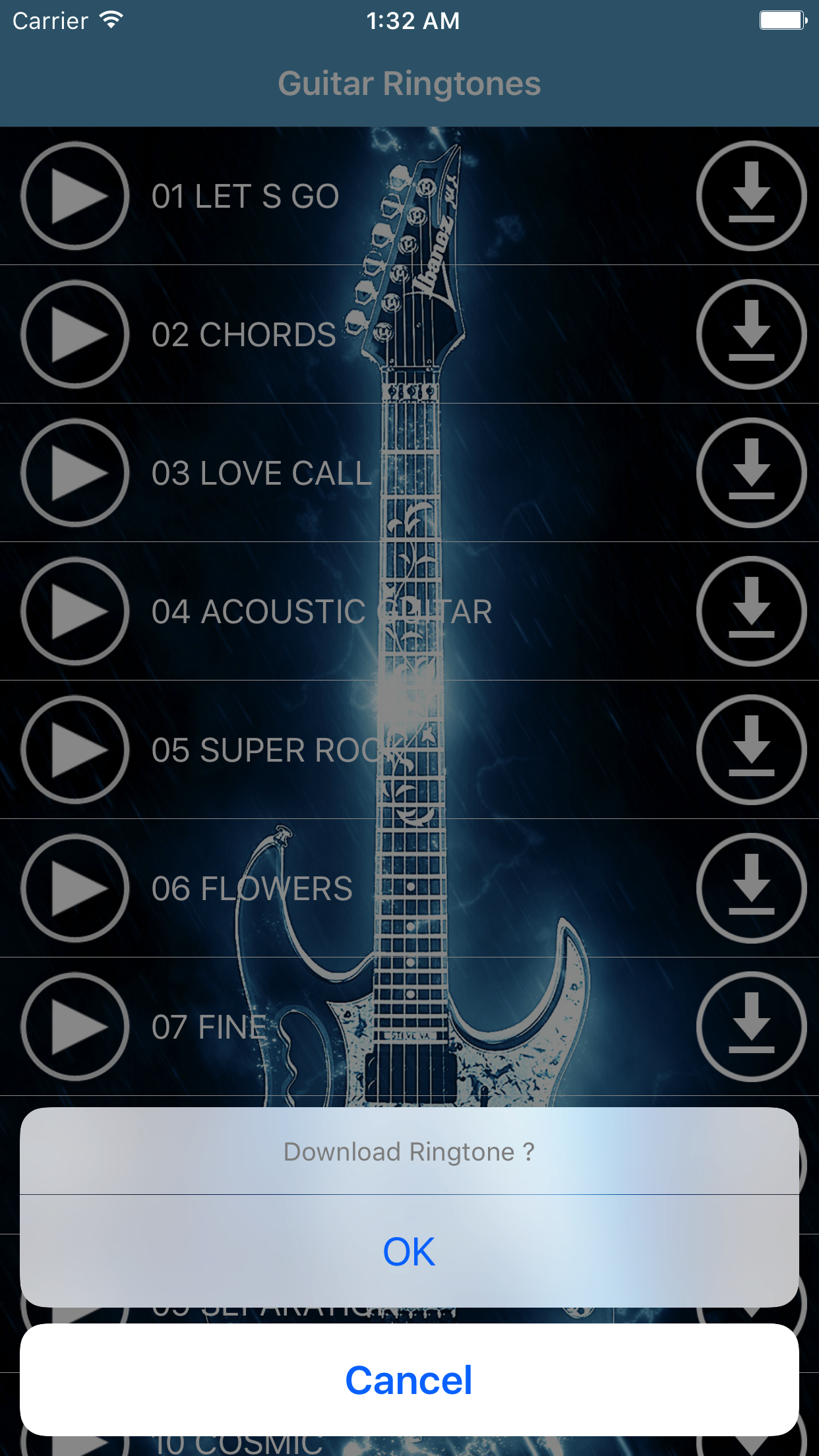Download the 03 LOVE CALL ringtone
The width and height of the screenshot is (819, 1456).
tap(752, 473)
